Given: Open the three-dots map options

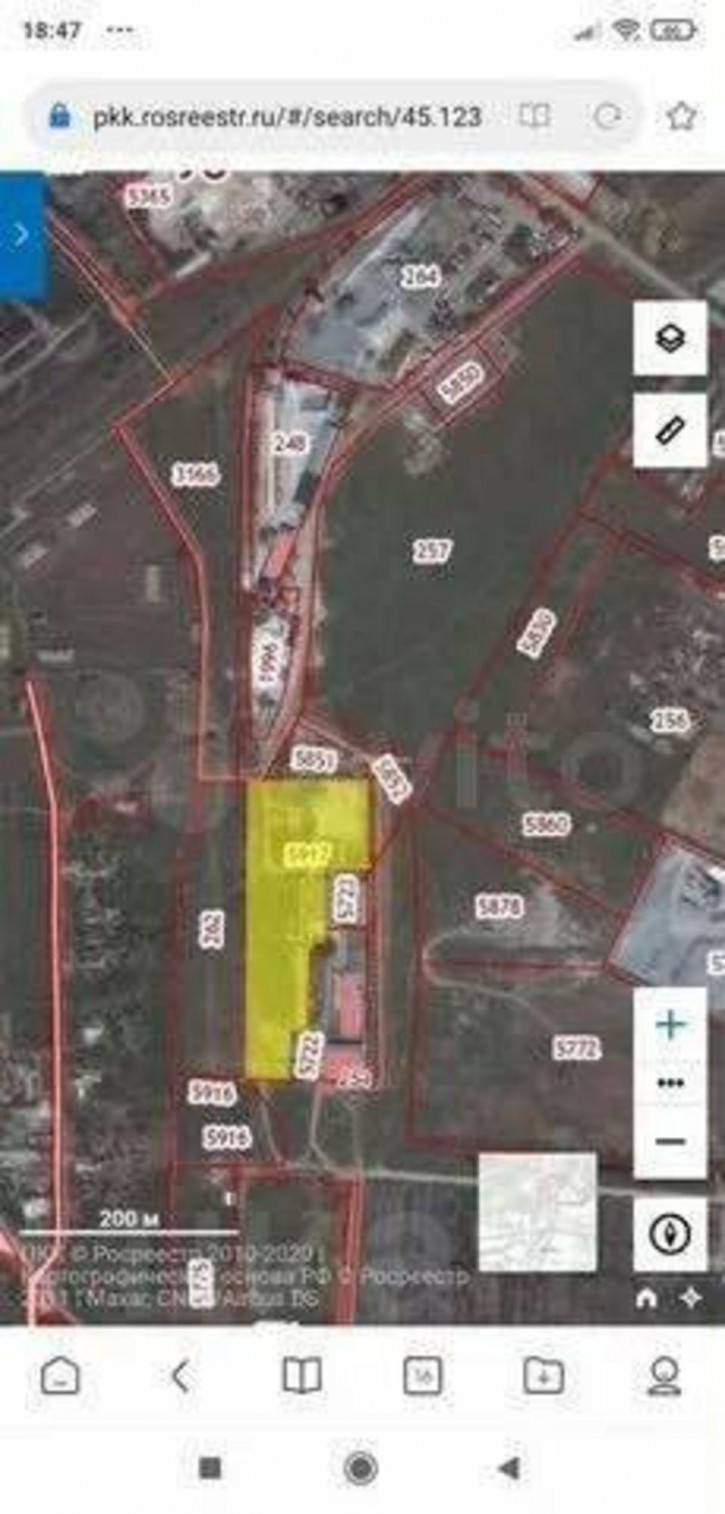Looking at the screenshot, I should 670,1083.
